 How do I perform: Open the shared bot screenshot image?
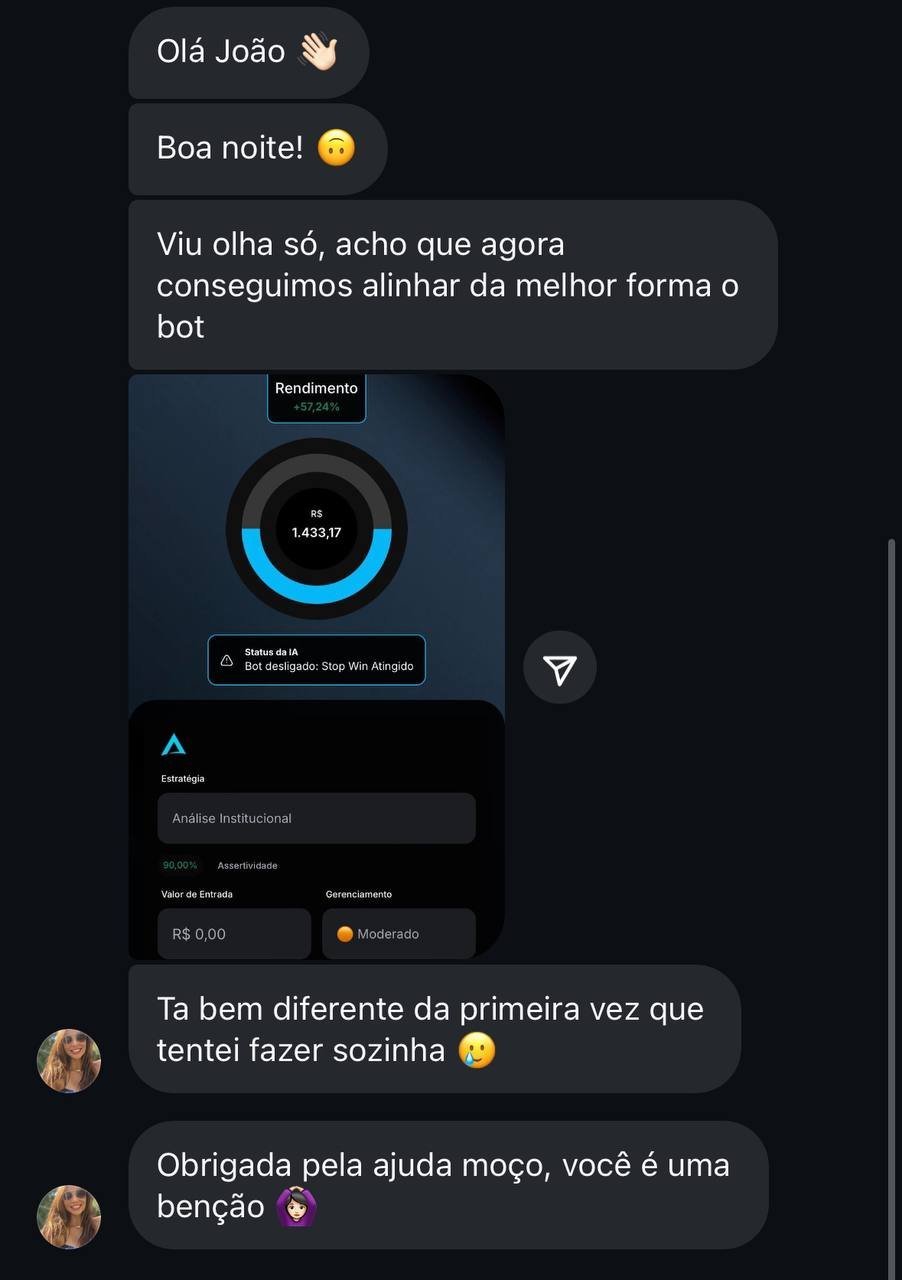pos(316,666)
